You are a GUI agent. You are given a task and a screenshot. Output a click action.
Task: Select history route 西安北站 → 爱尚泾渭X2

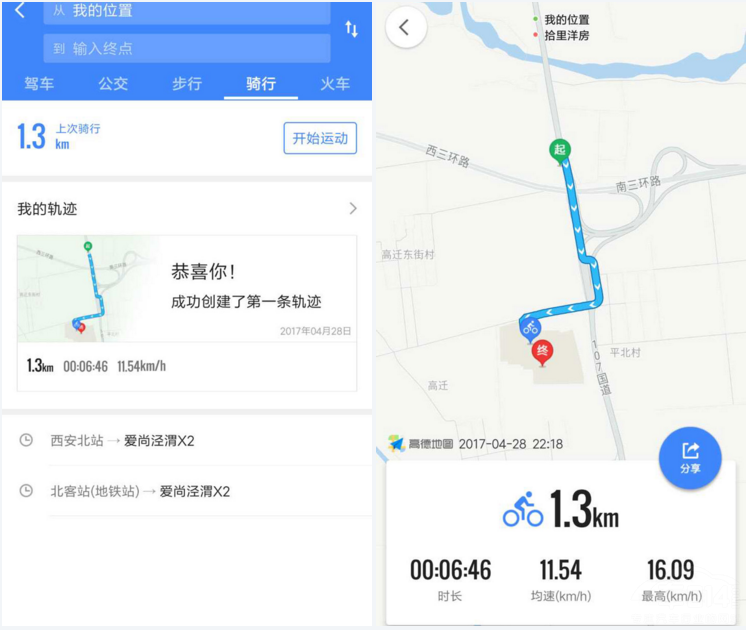[187, 440]
